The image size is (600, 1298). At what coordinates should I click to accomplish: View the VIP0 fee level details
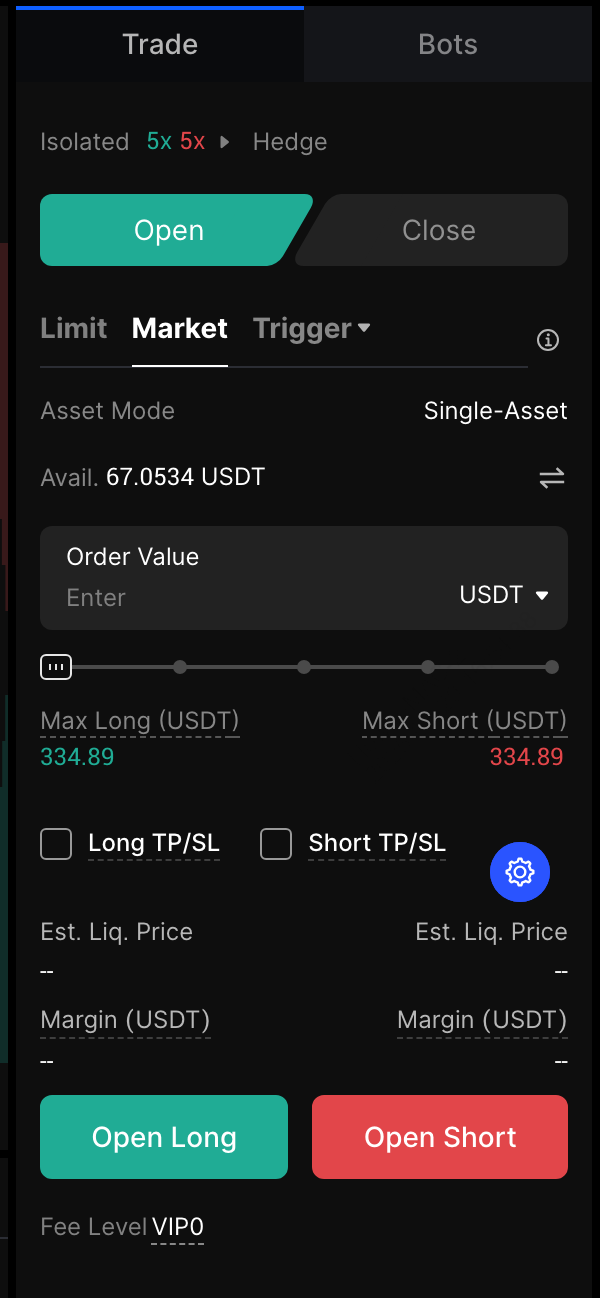(x=178, y=1227)
